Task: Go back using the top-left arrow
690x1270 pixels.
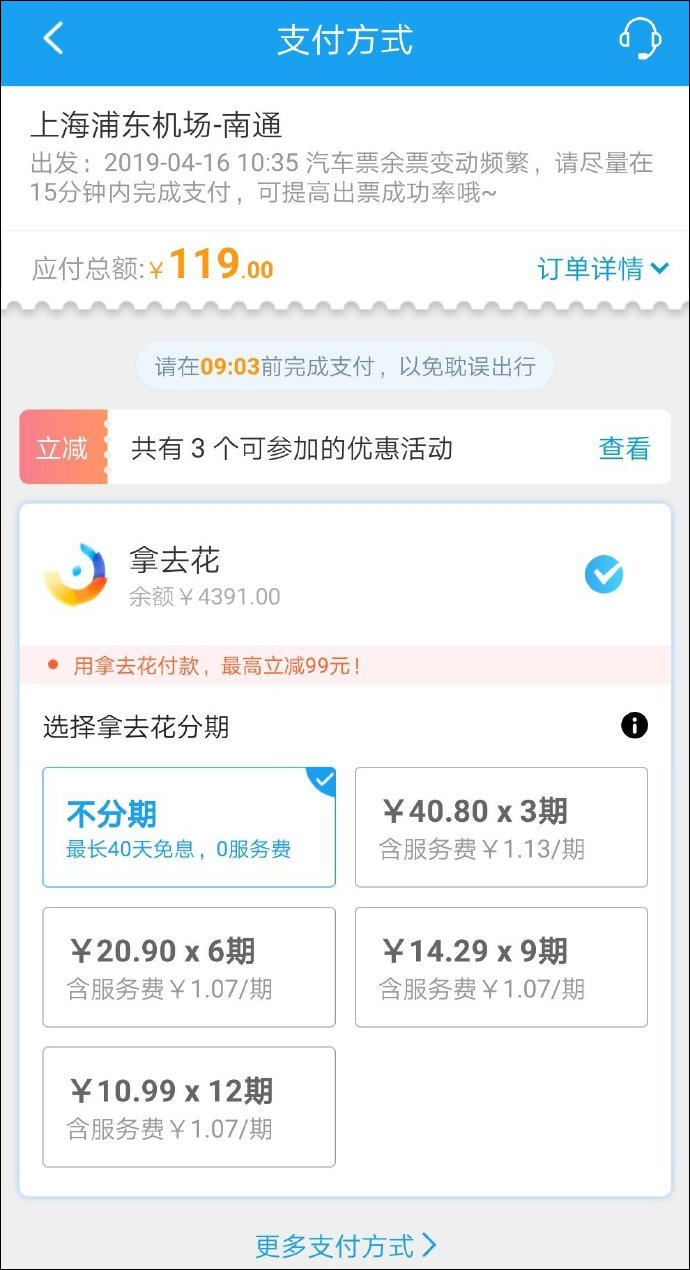Action: 53,40
